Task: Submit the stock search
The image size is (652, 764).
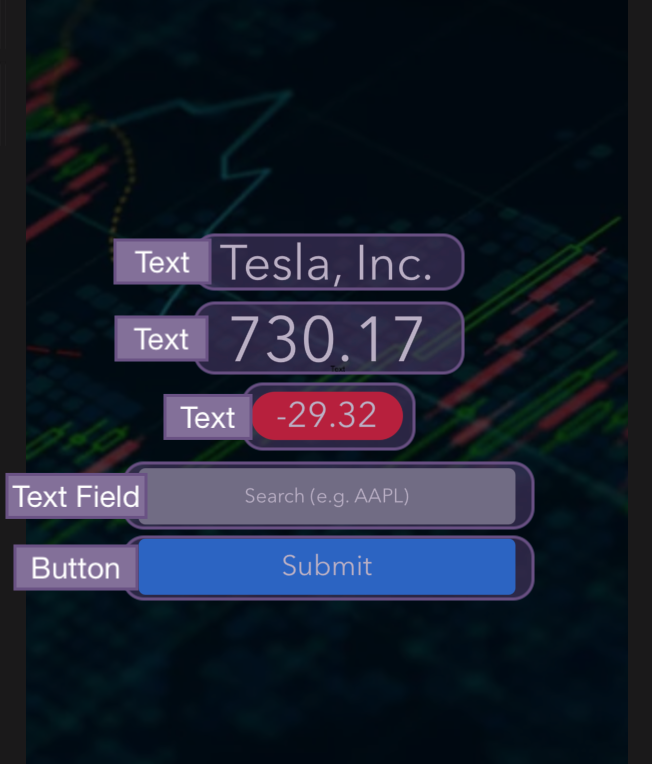Action: (327, 567)
